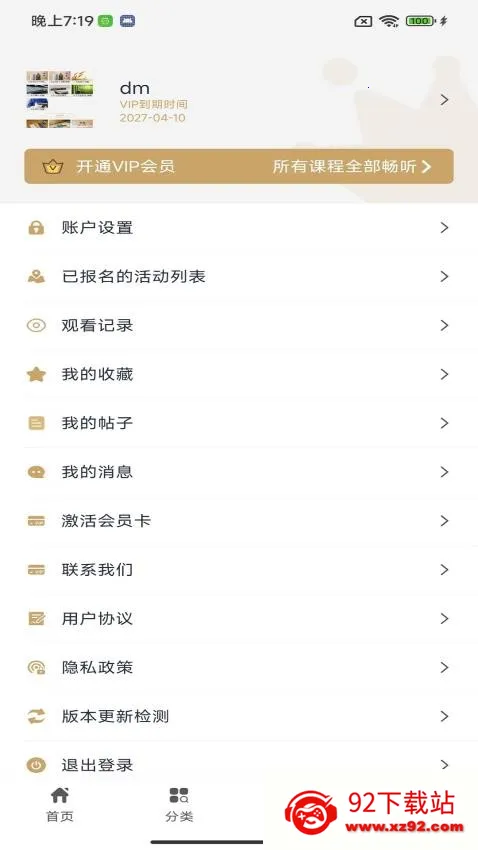Switch to the 分类 tab

point(179,804)
